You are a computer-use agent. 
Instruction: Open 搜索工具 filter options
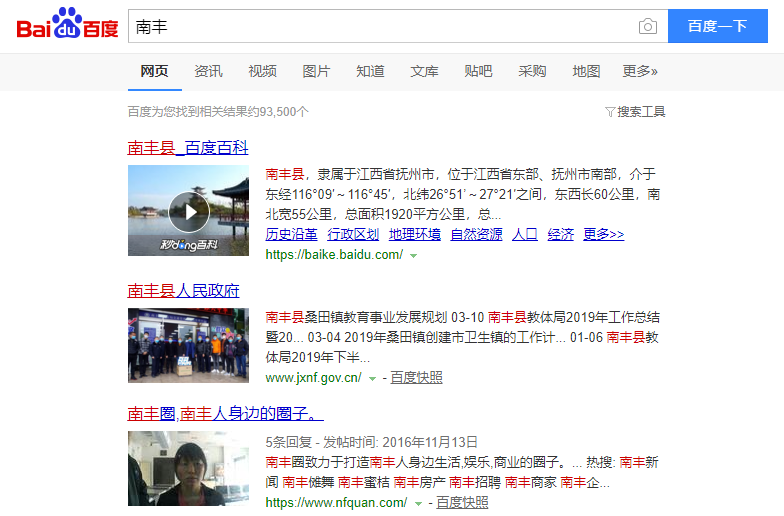click(635, 112)
